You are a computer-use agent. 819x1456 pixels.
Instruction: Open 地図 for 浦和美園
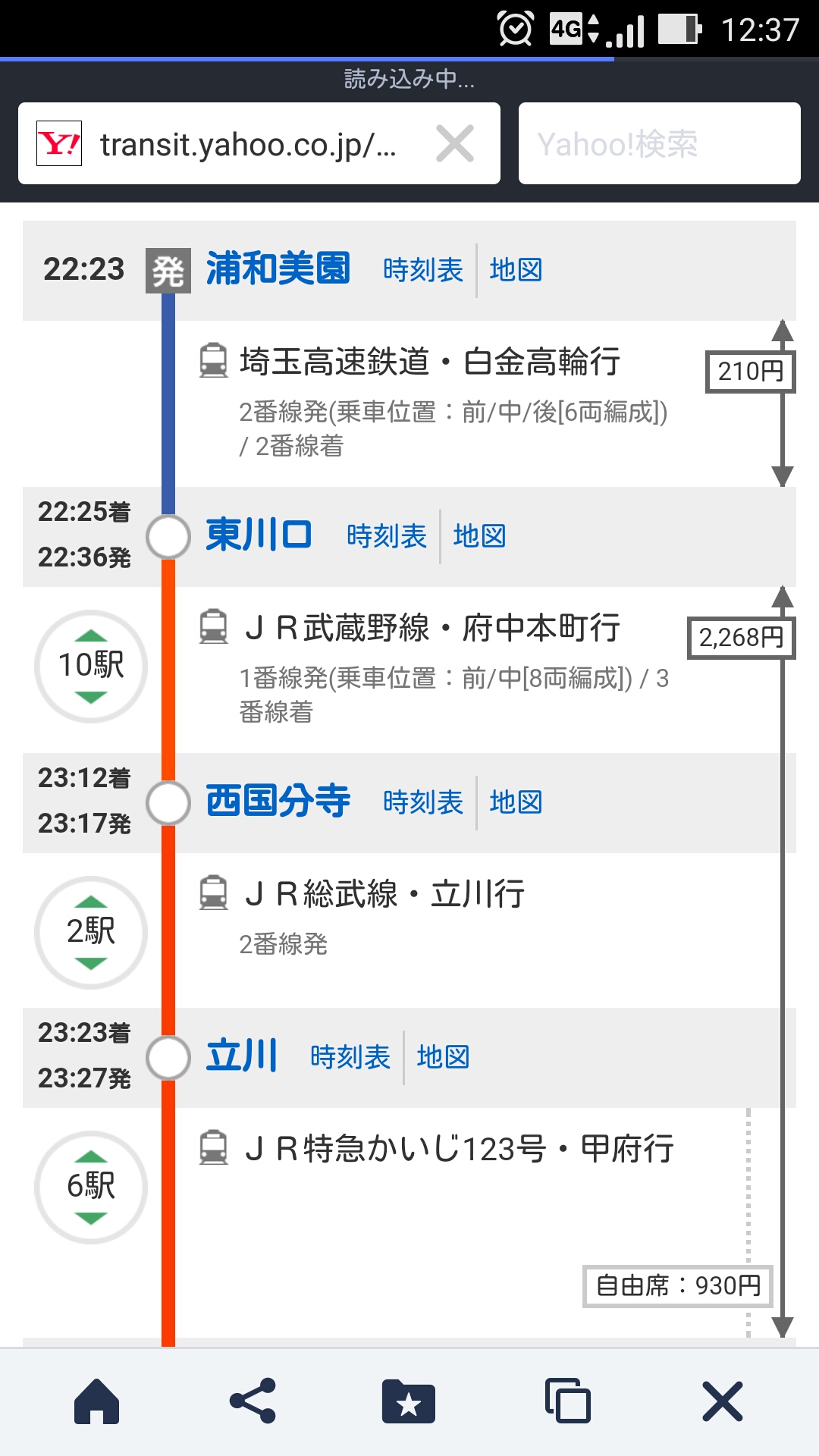516,270
